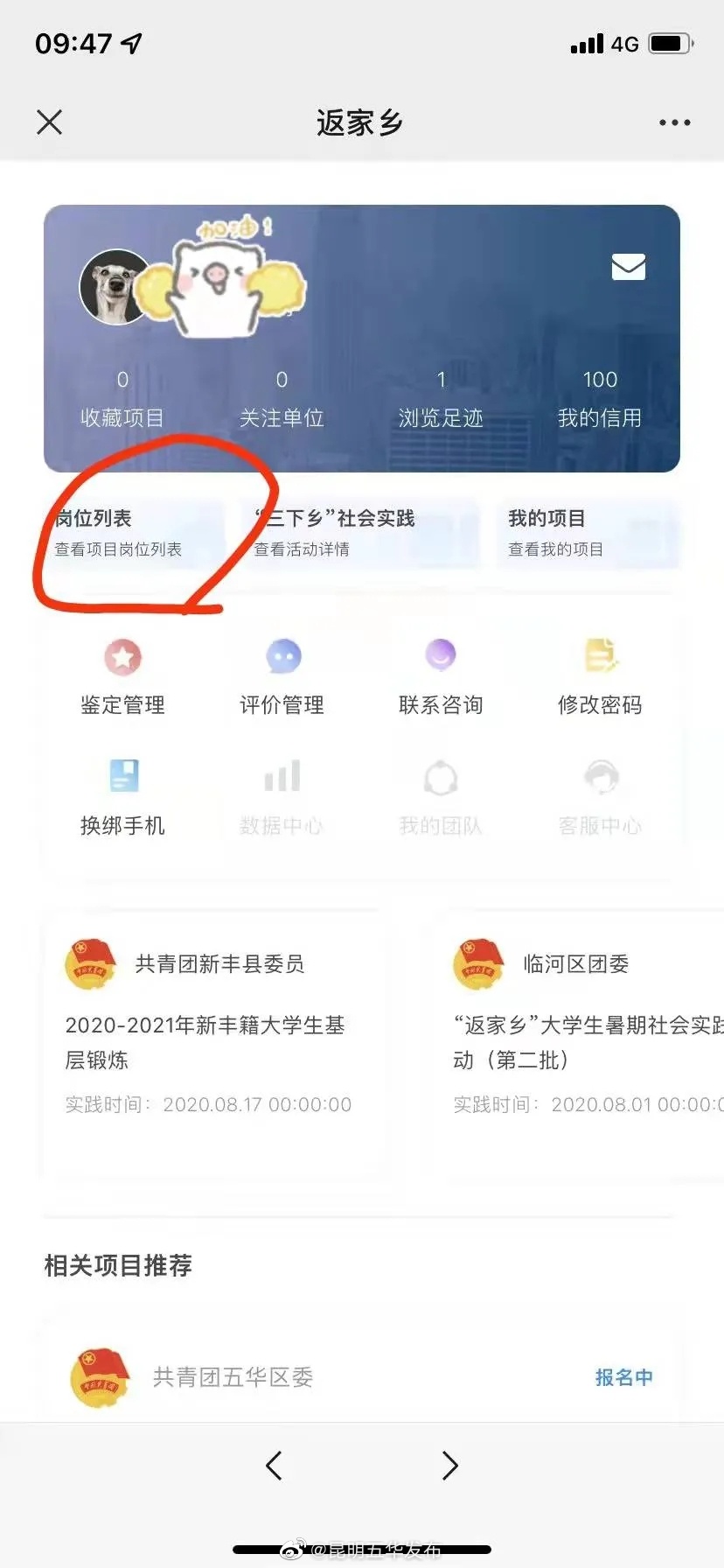This screenshot has width=724, height=1568.
Task: Select 联系咨询 (contact consultation)
Action: coord(440,674)
